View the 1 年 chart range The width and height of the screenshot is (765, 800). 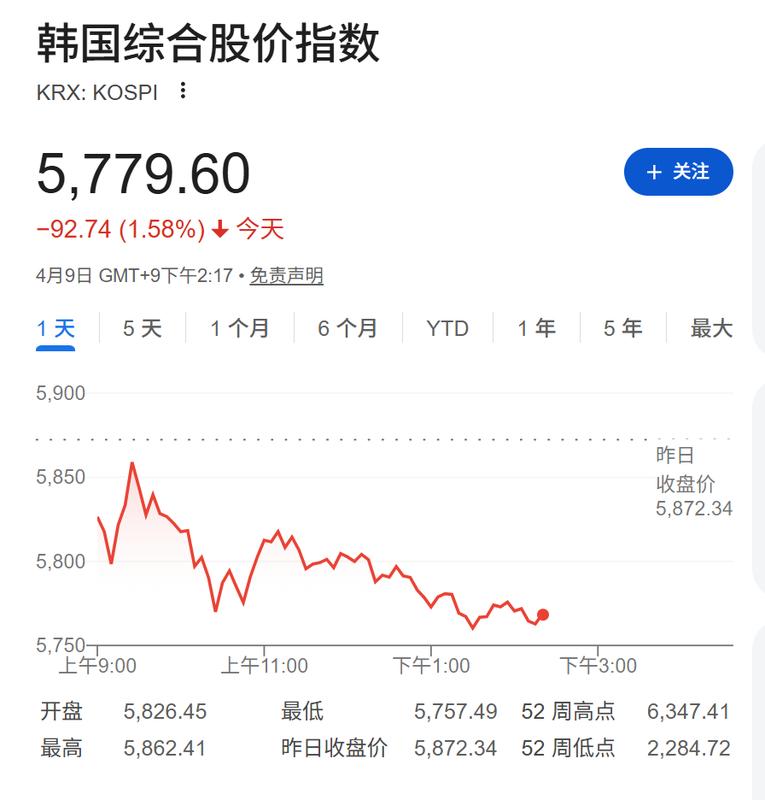[x=537, y=328]
